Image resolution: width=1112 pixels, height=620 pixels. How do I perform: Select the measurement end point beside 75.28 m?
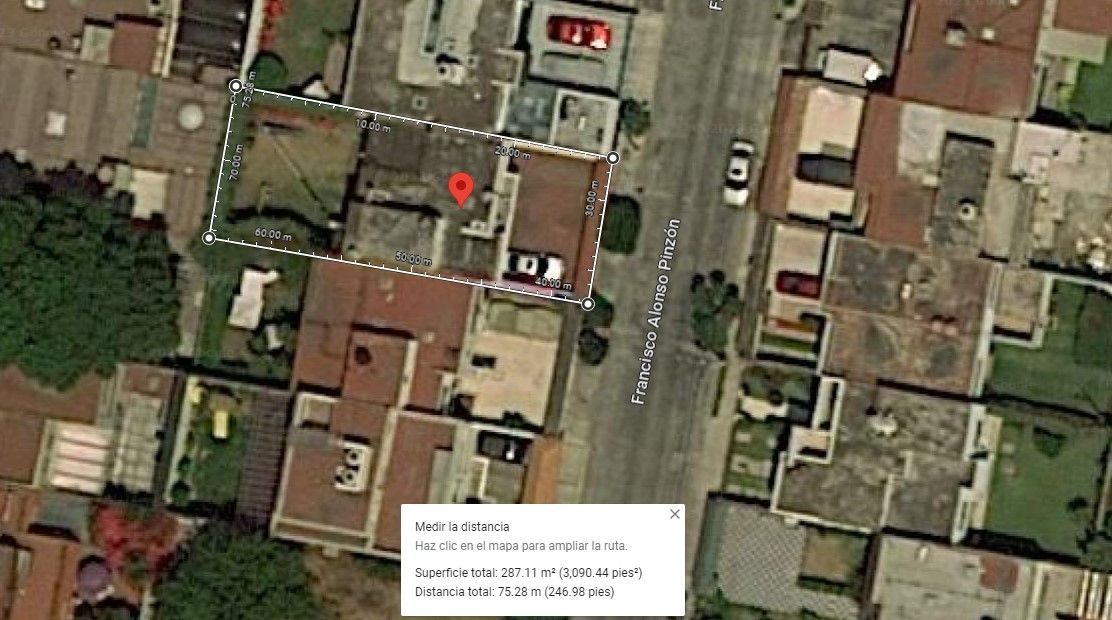(x=235, y=86)
